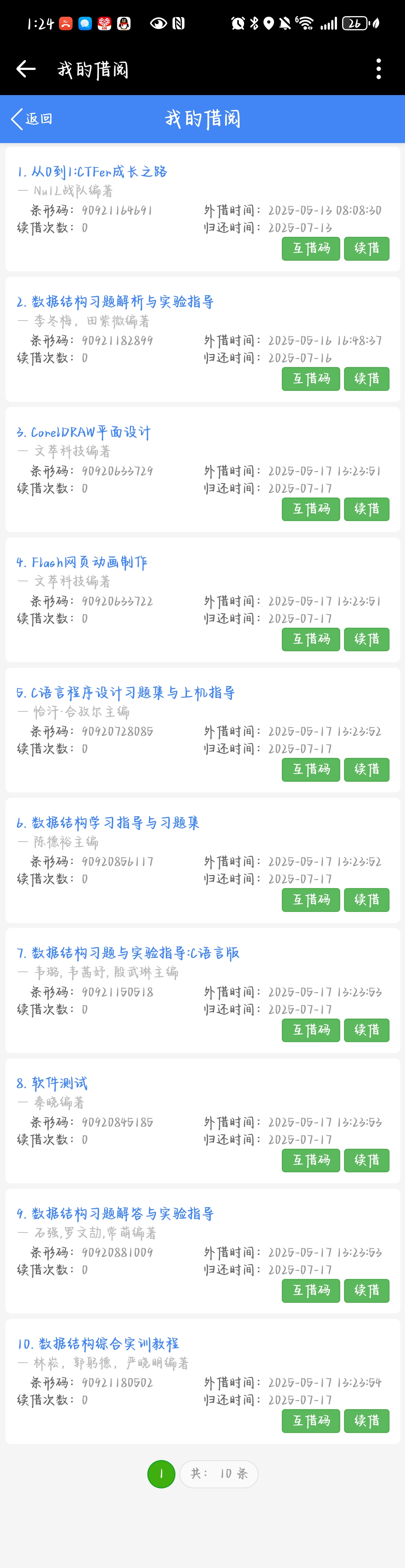Open book title 数据结构习题解析与实验指导
This screenshot has width=405, height=1568.
pos(122,302)
